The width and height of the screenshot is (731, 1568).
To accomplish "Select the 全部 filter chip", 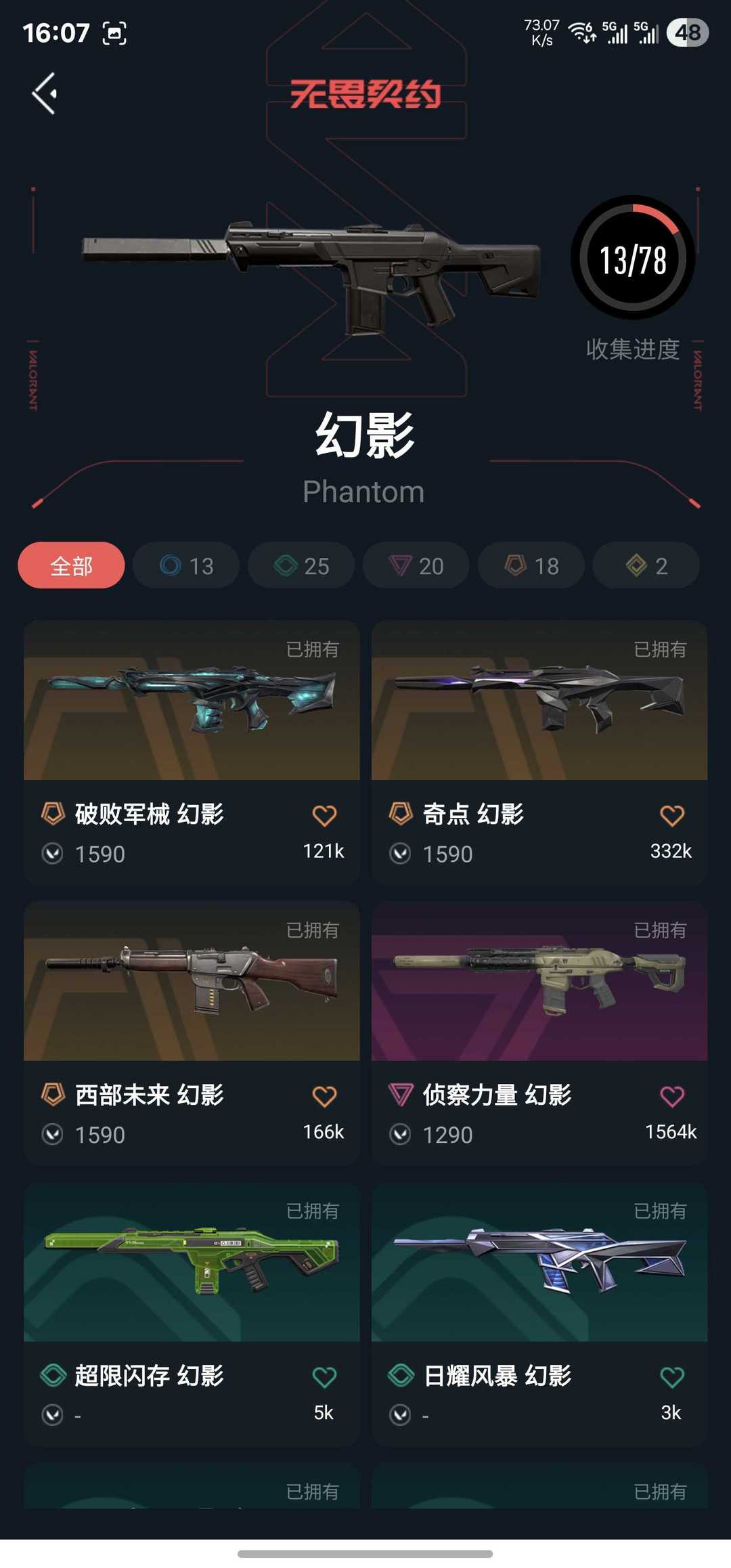I will click(71, 565).
